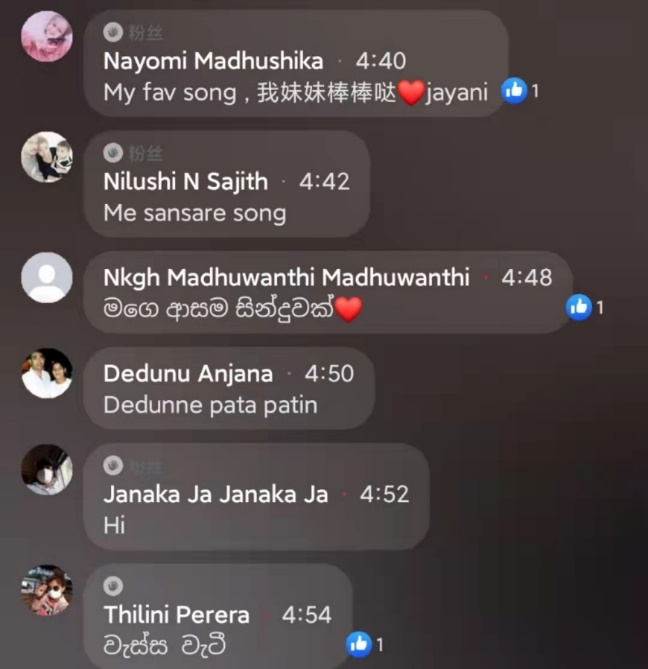
Task: Open Nilushi N Sajith's profile name
Action: (x=185, y=182)
